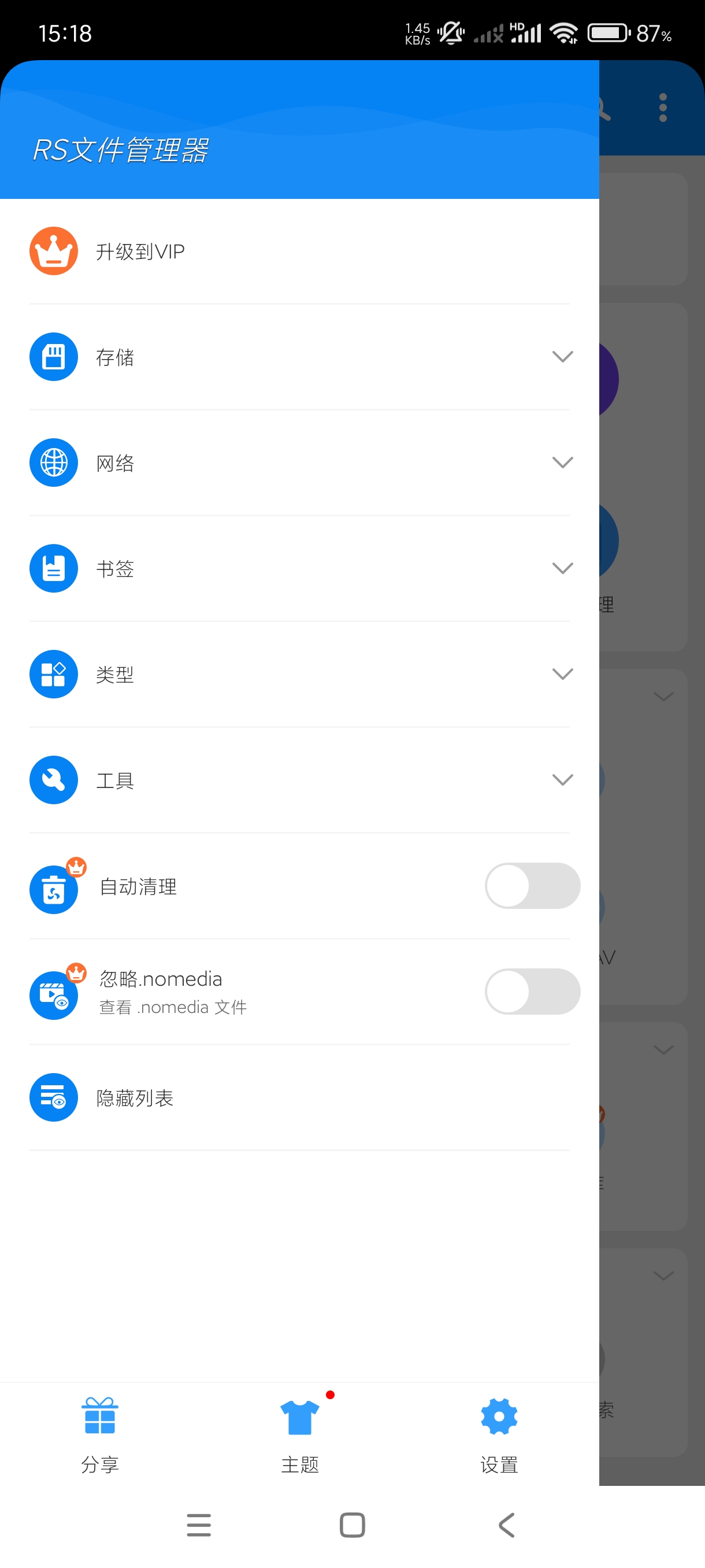This screenshot has width=705, height=1568.
Task: Expand the 工具 tools section
Action: tap(562, 780)
